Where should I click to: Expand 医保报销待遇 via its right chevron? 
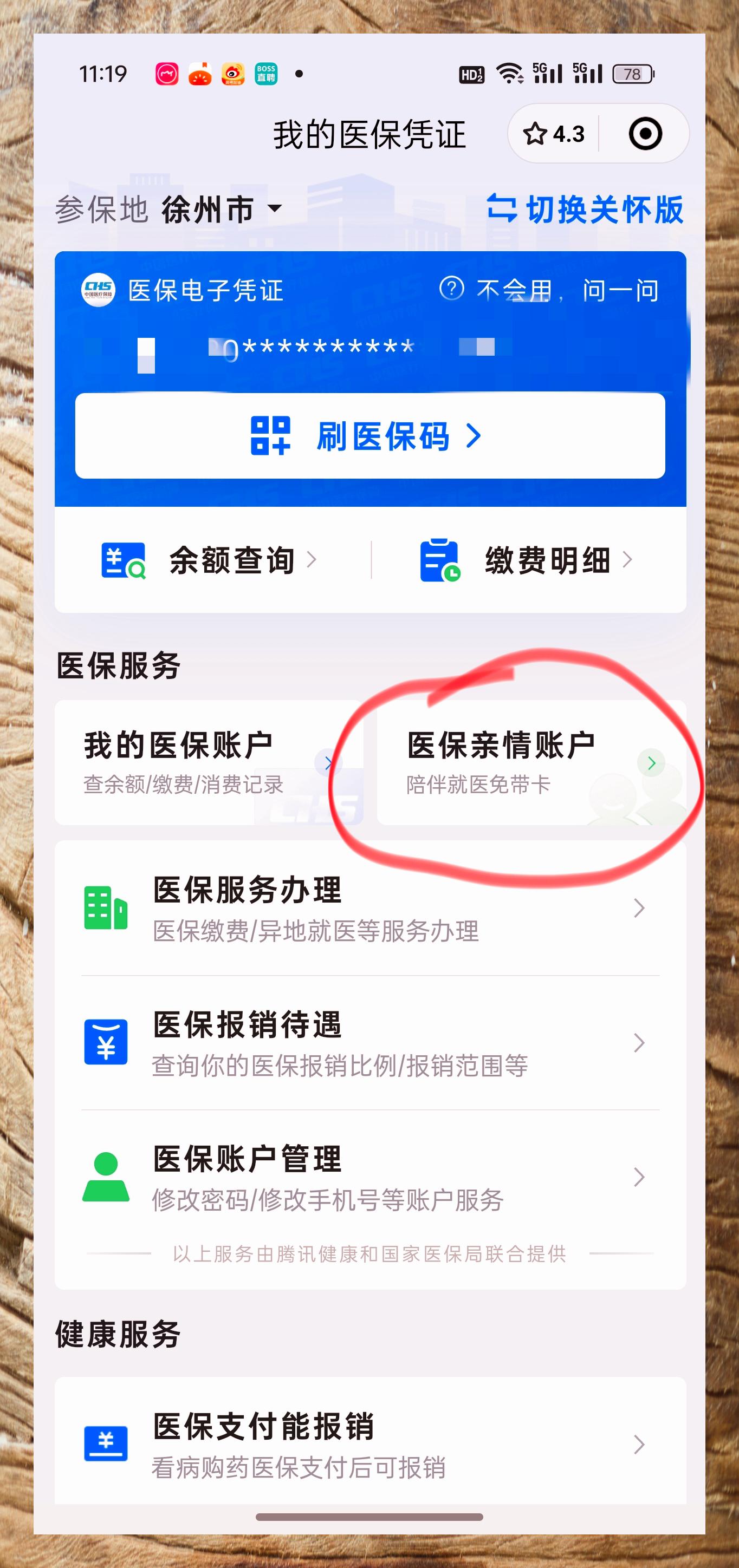point(638,1042)
